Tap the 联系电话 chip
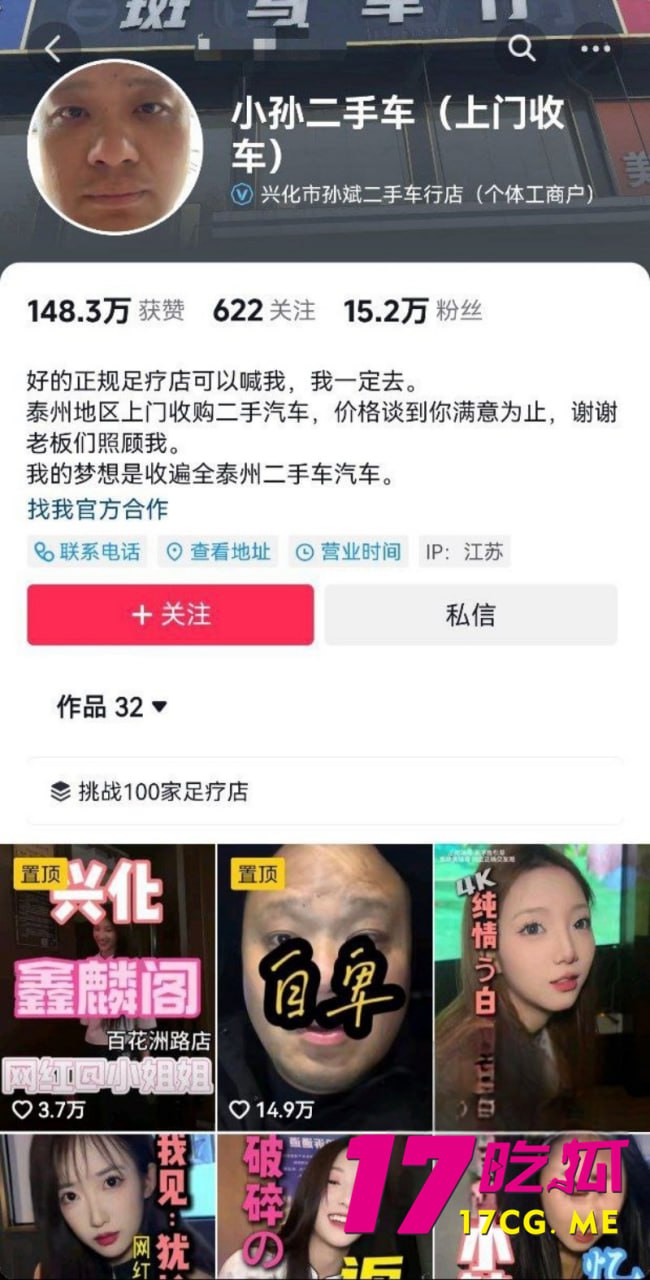The image size is (650, 1280). tap(87, 552)
